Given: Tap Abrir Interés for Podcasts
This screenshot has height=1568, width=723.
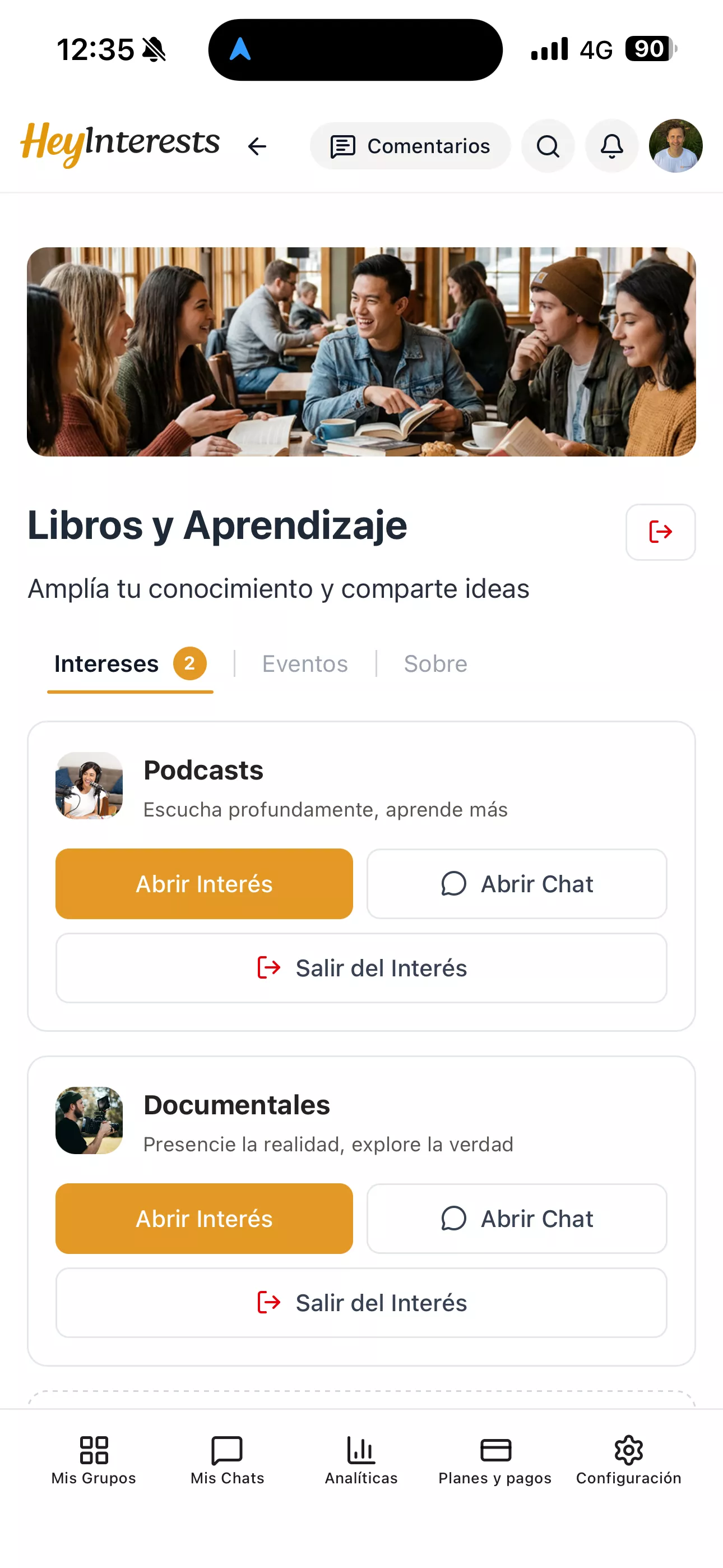Looking at the screenshot, I should coord(204,884).
